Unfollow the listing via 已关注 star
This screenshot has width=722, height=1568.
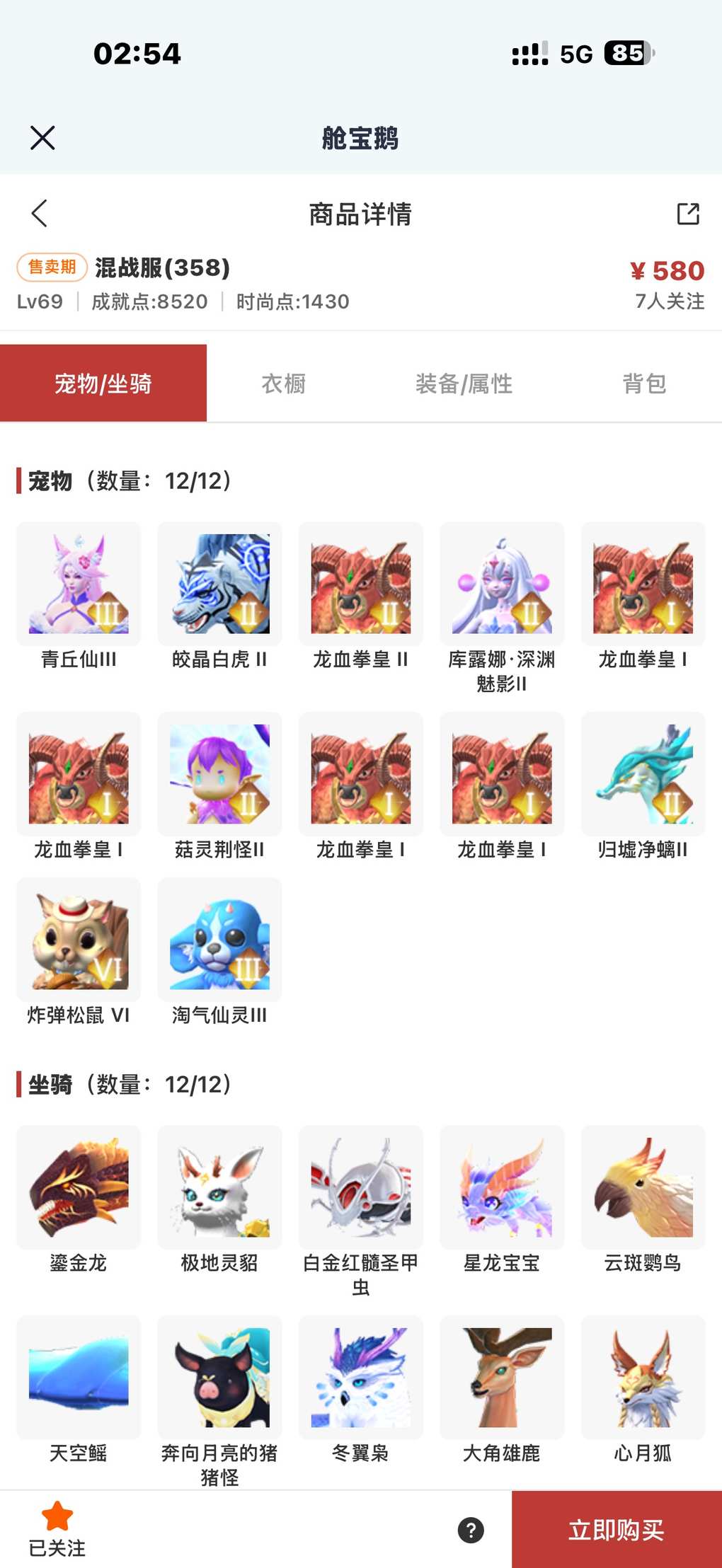57,1528
